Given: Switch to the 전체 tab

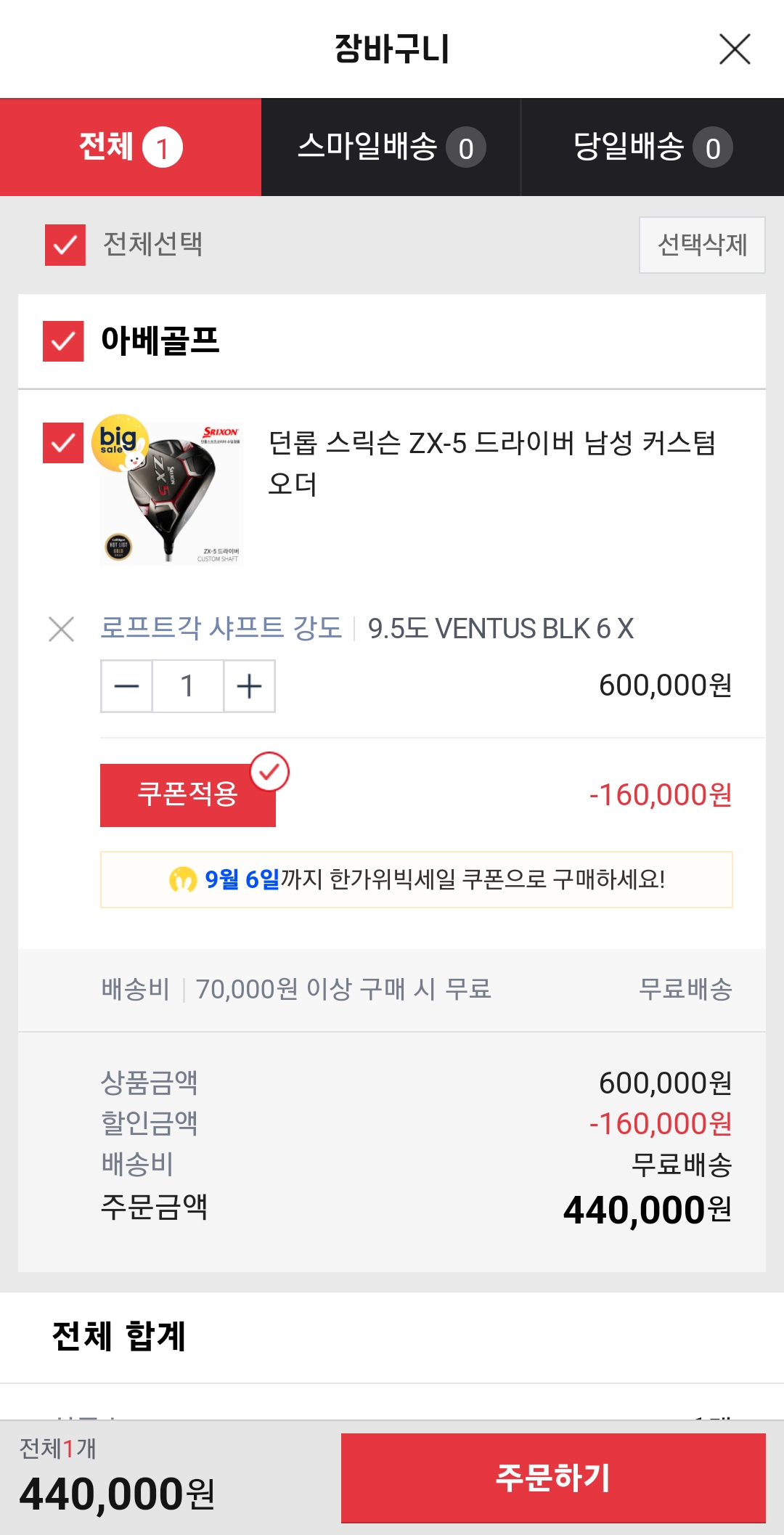Looking at the screenshot, I should (x=131, y=147).
